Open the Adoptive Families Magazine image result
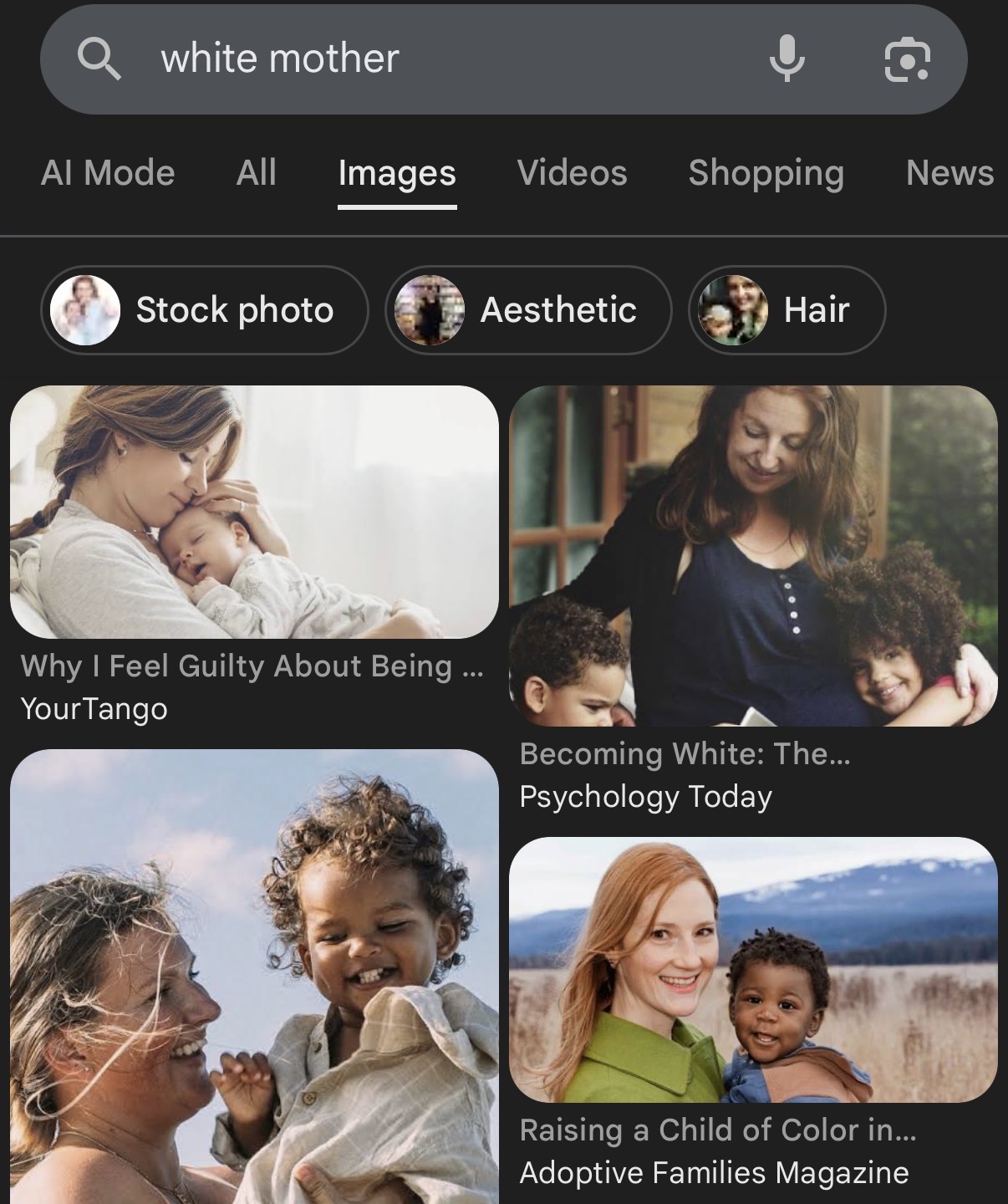This screenshot has width=1008, height=1204. [752, 969]
